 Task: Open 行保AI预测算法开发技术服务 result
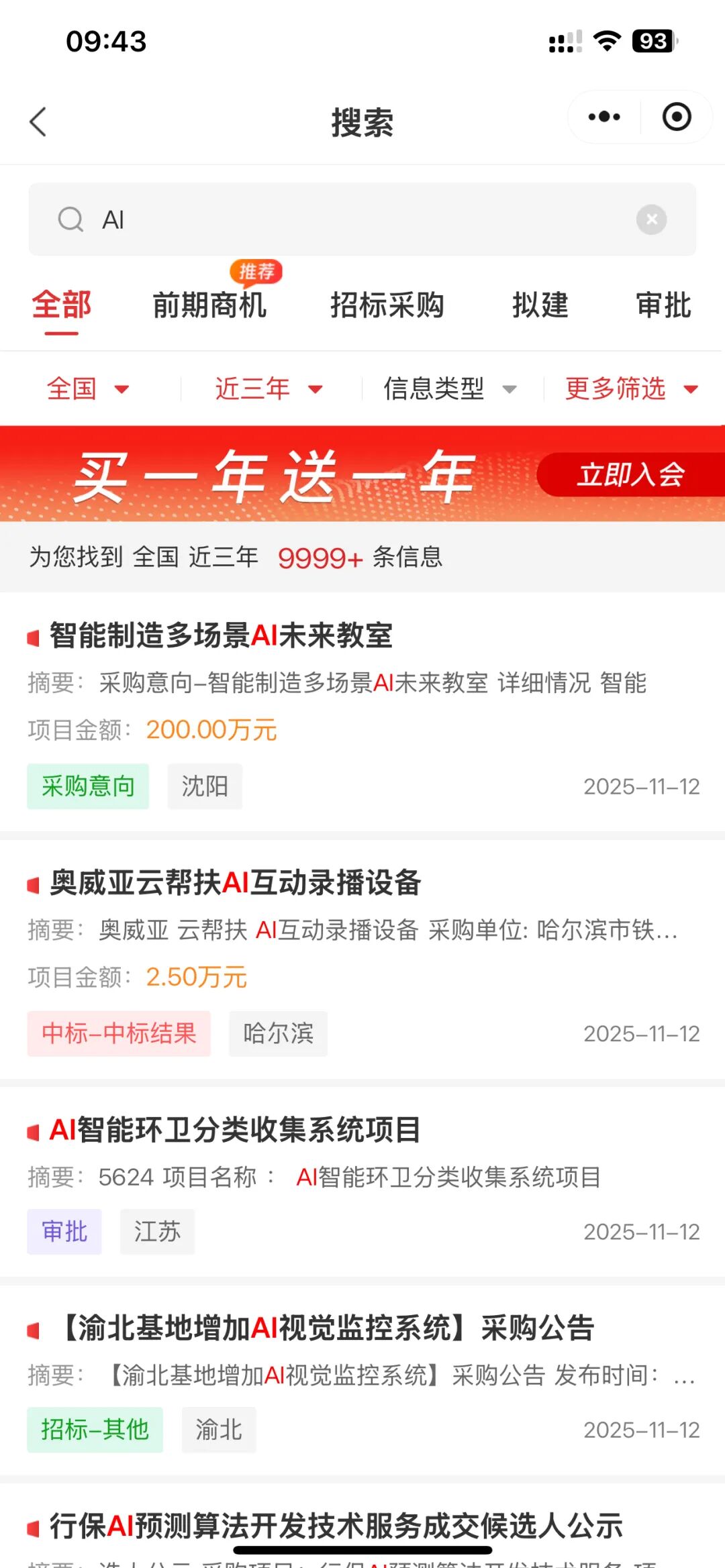click(336, 1526)
